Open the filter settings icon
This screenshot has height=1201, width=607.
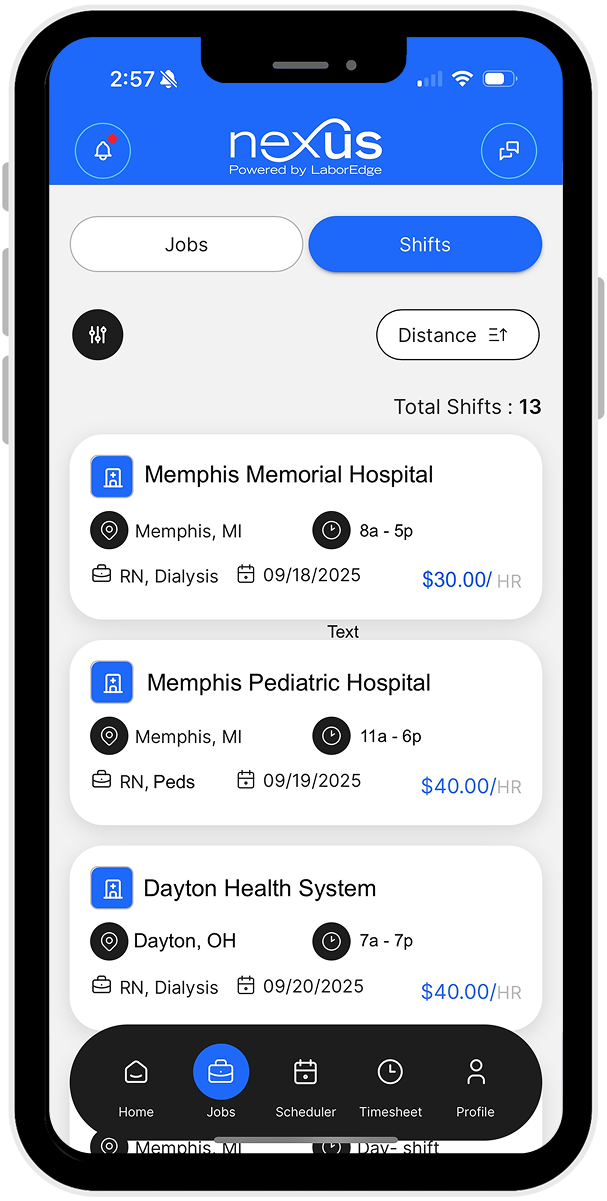pyautogui.click(x=98, y=335)
